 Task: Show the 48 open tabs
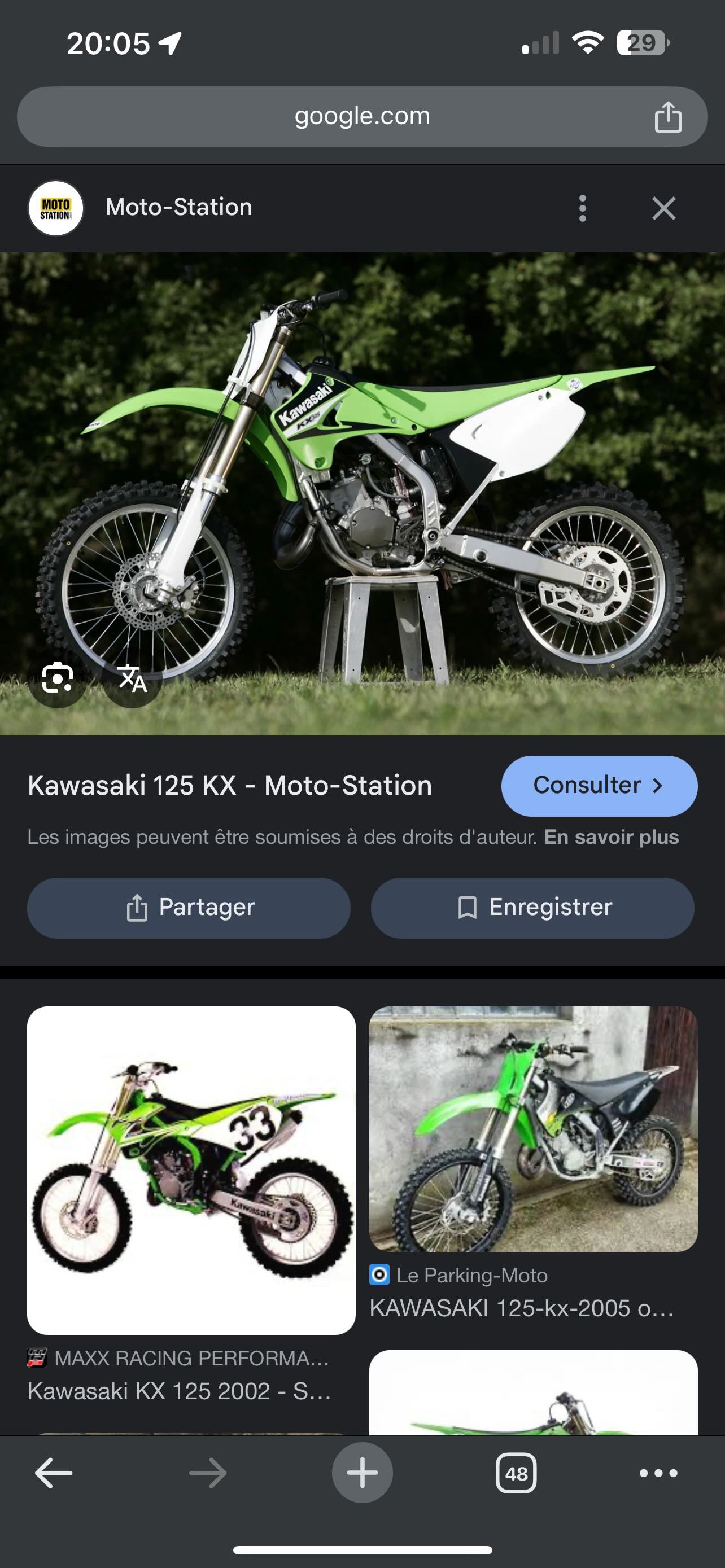coord(516,1473)
